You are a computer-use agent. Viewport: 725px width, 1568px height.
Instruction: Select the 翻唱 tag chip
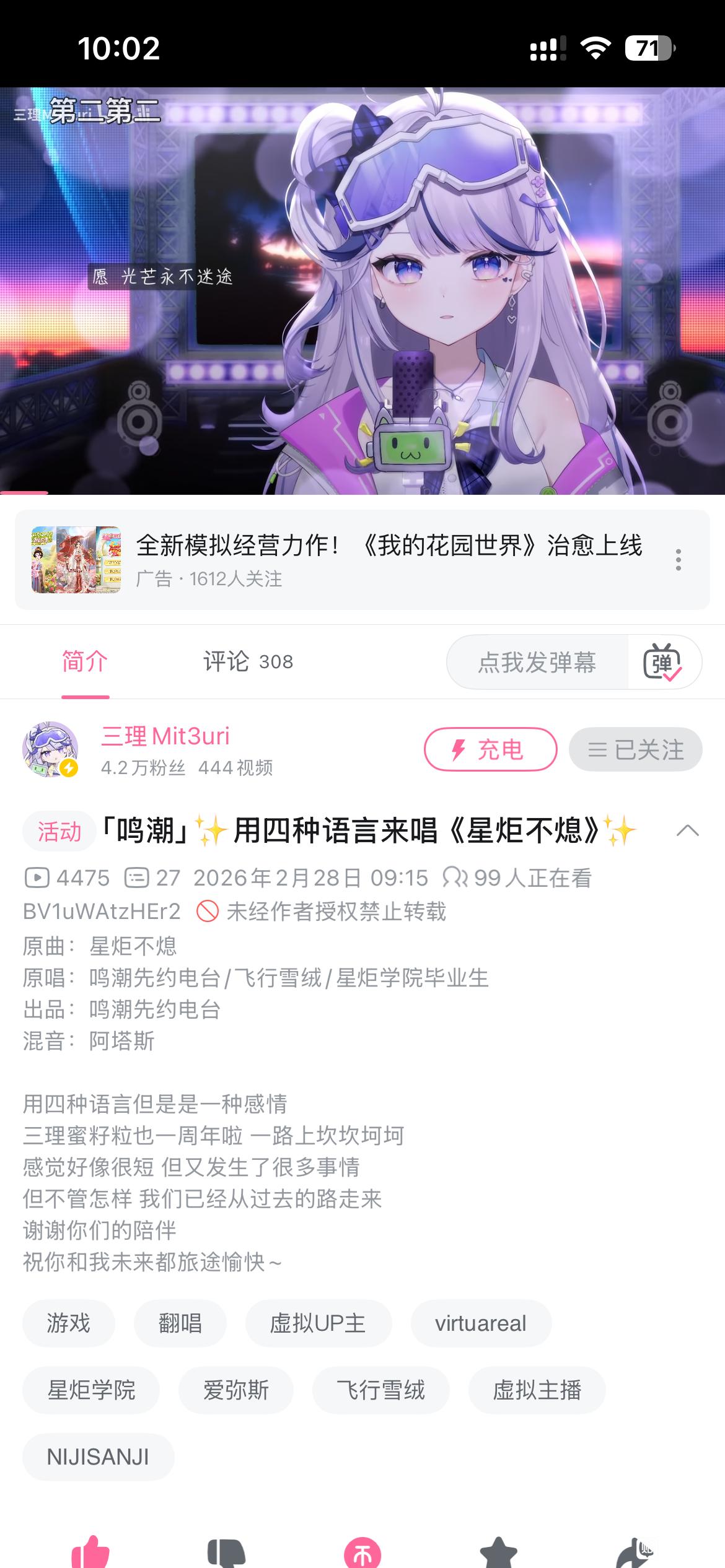[180, 1323]
